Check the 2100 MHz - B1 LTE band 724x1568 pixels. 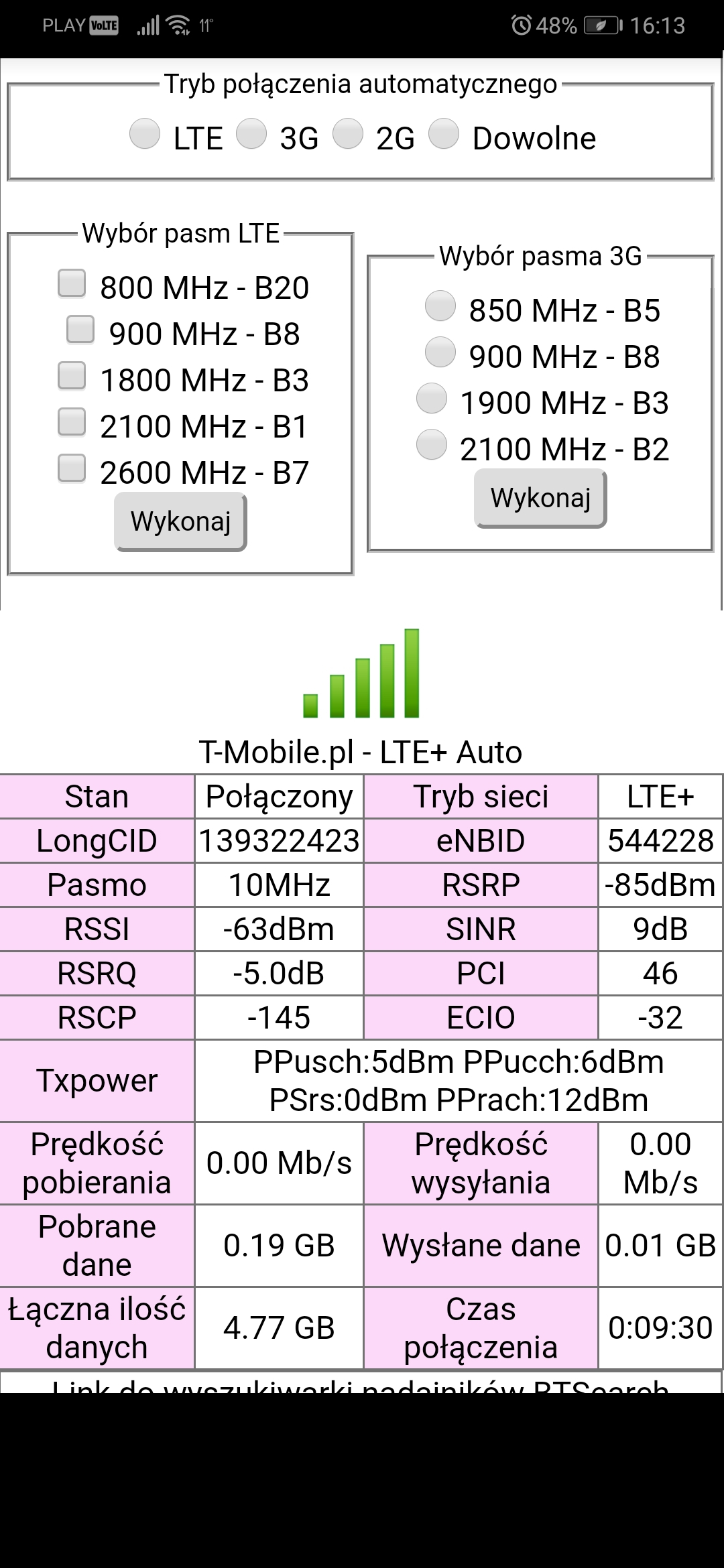(72, 421)
